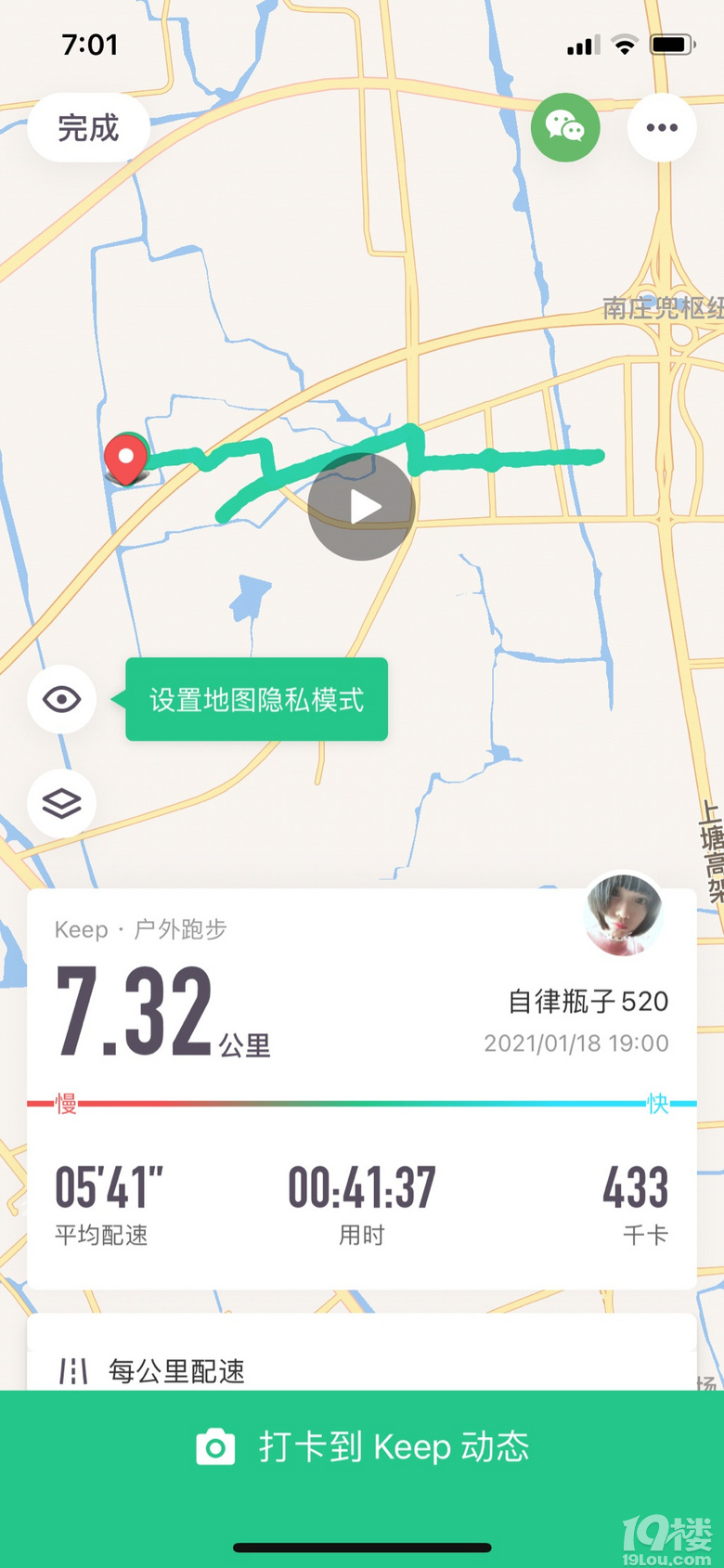Image resolution: width=724 pixels, height=1568 pixels.
Task: Open the 每公里配速 section
Action: coord(176,1370)
